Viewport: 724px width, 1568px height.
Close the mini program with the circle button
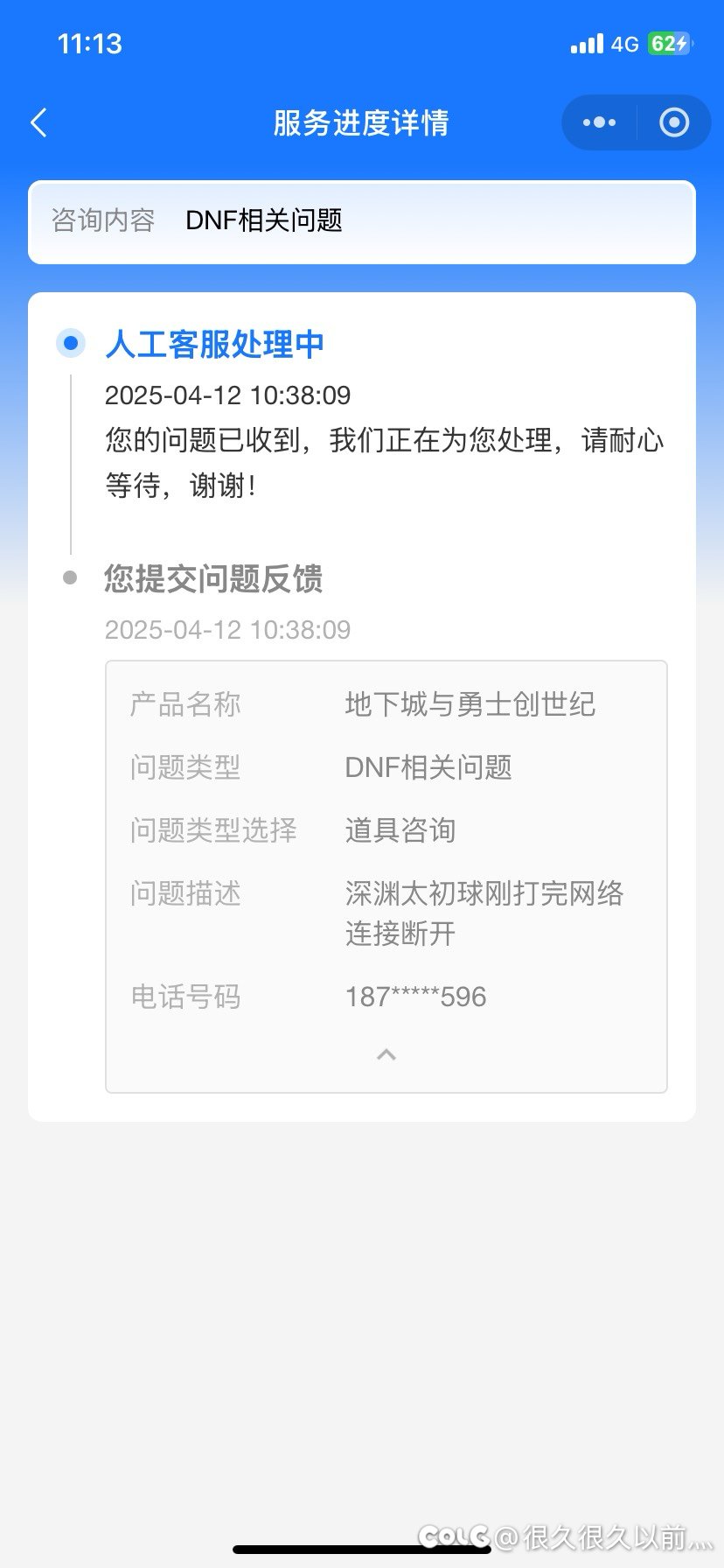coord(673,122)
